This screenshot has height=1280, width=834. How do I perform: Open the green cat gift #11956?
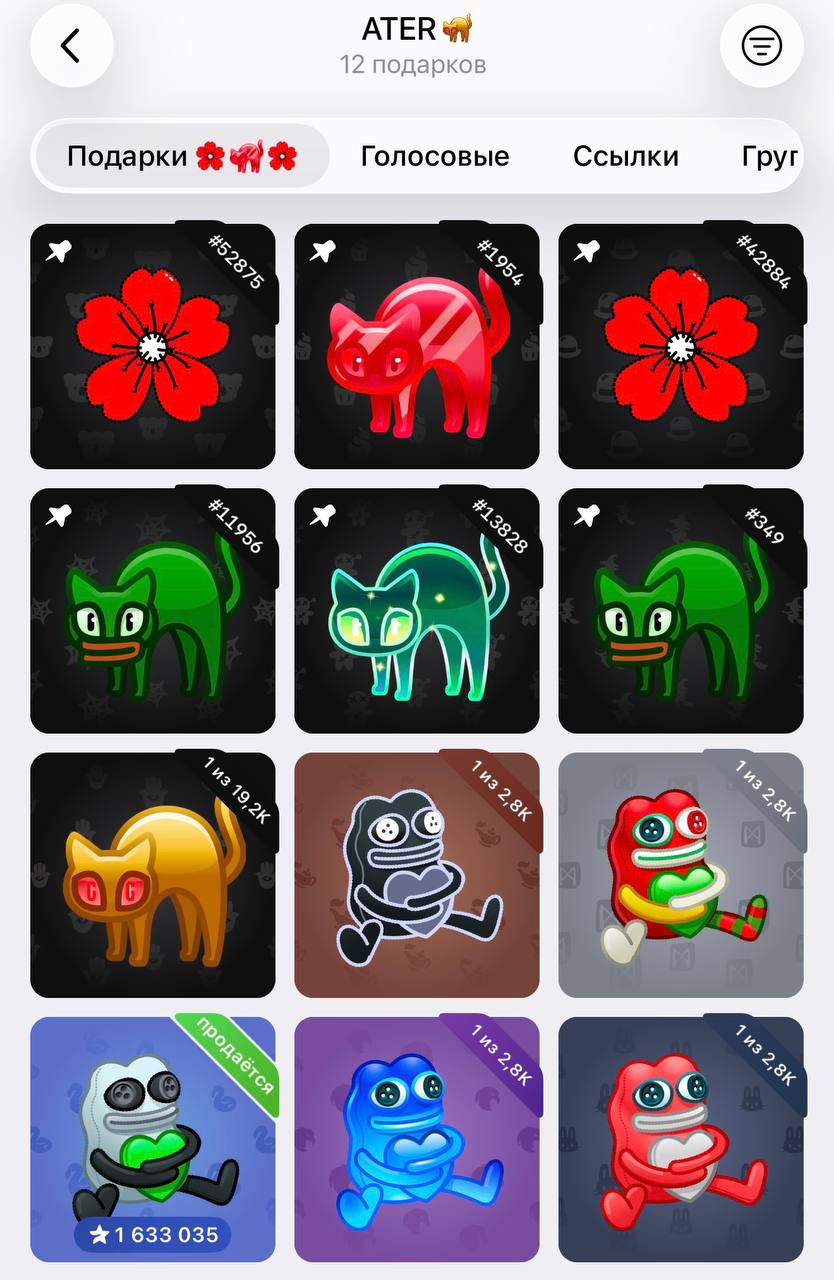pos(153,610)
